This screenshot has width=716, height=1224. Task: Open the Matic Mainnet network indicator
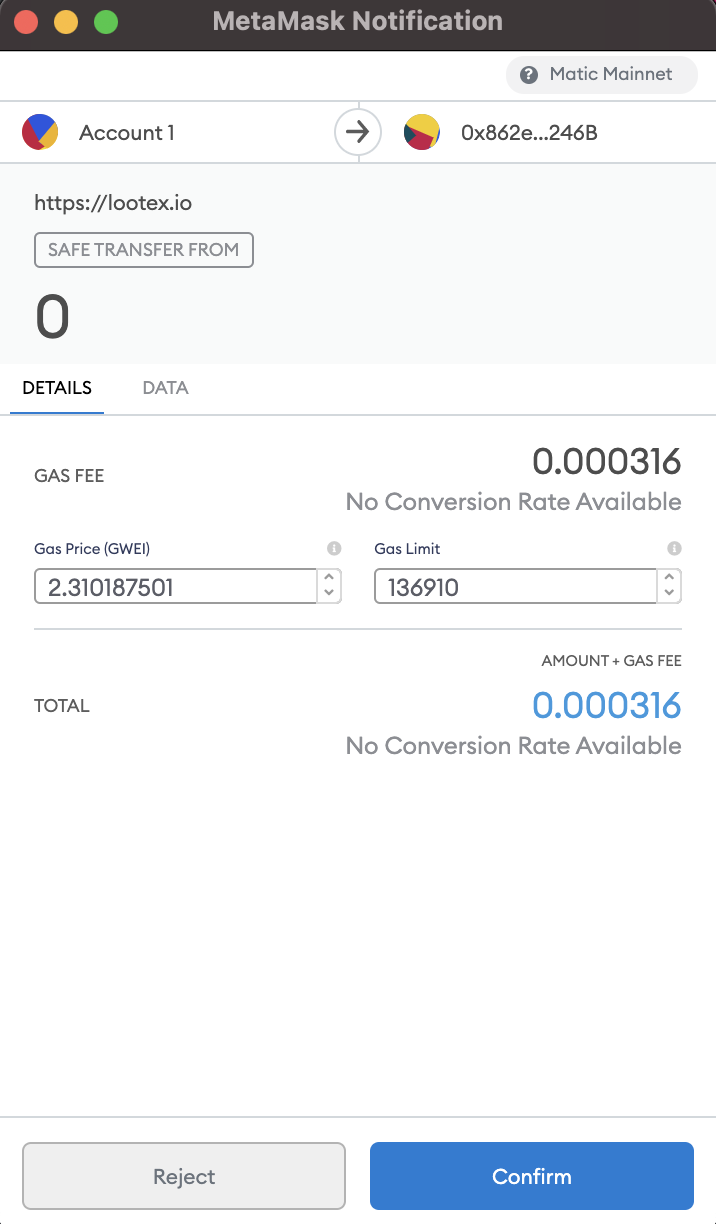(601, 74)
